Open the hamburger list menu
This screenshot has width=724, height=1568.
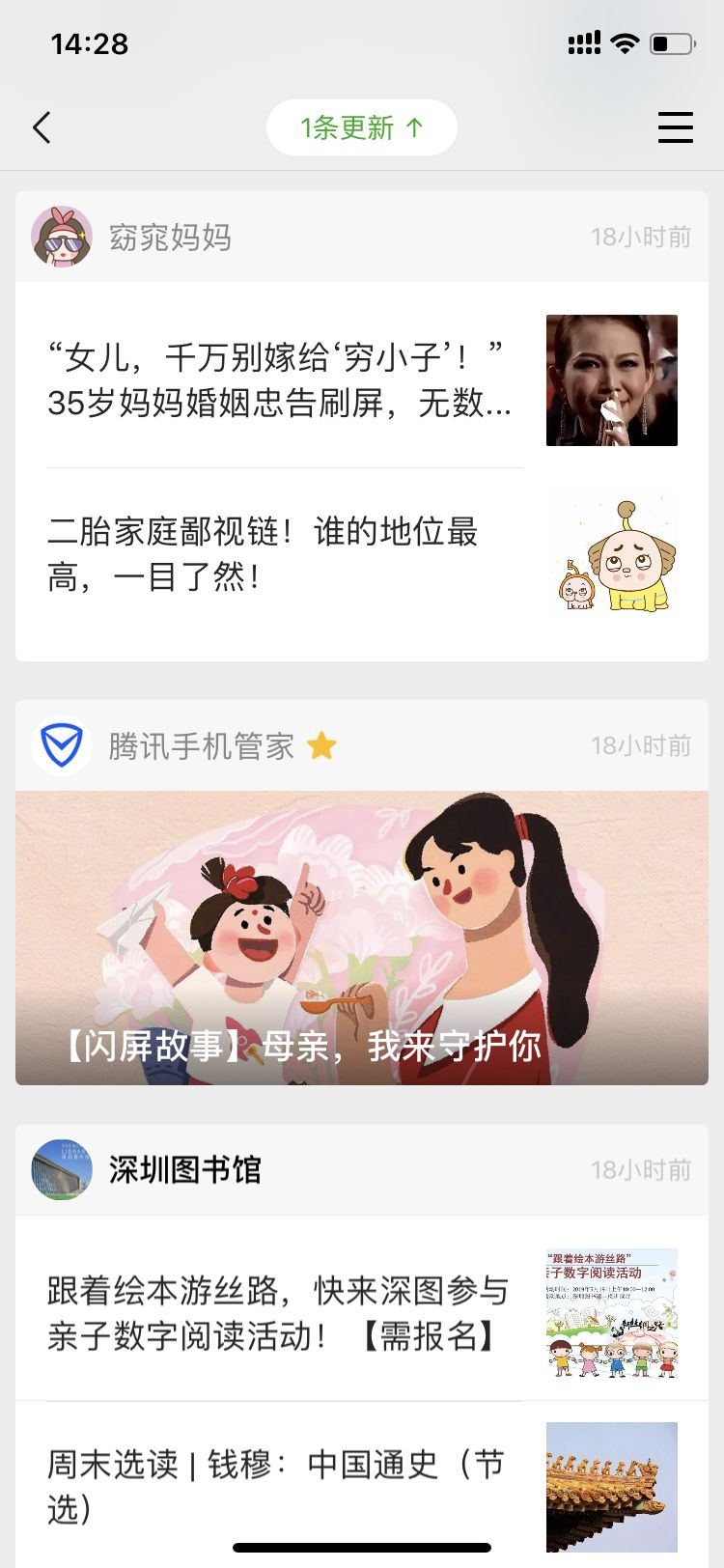click(x=675, y=127)
